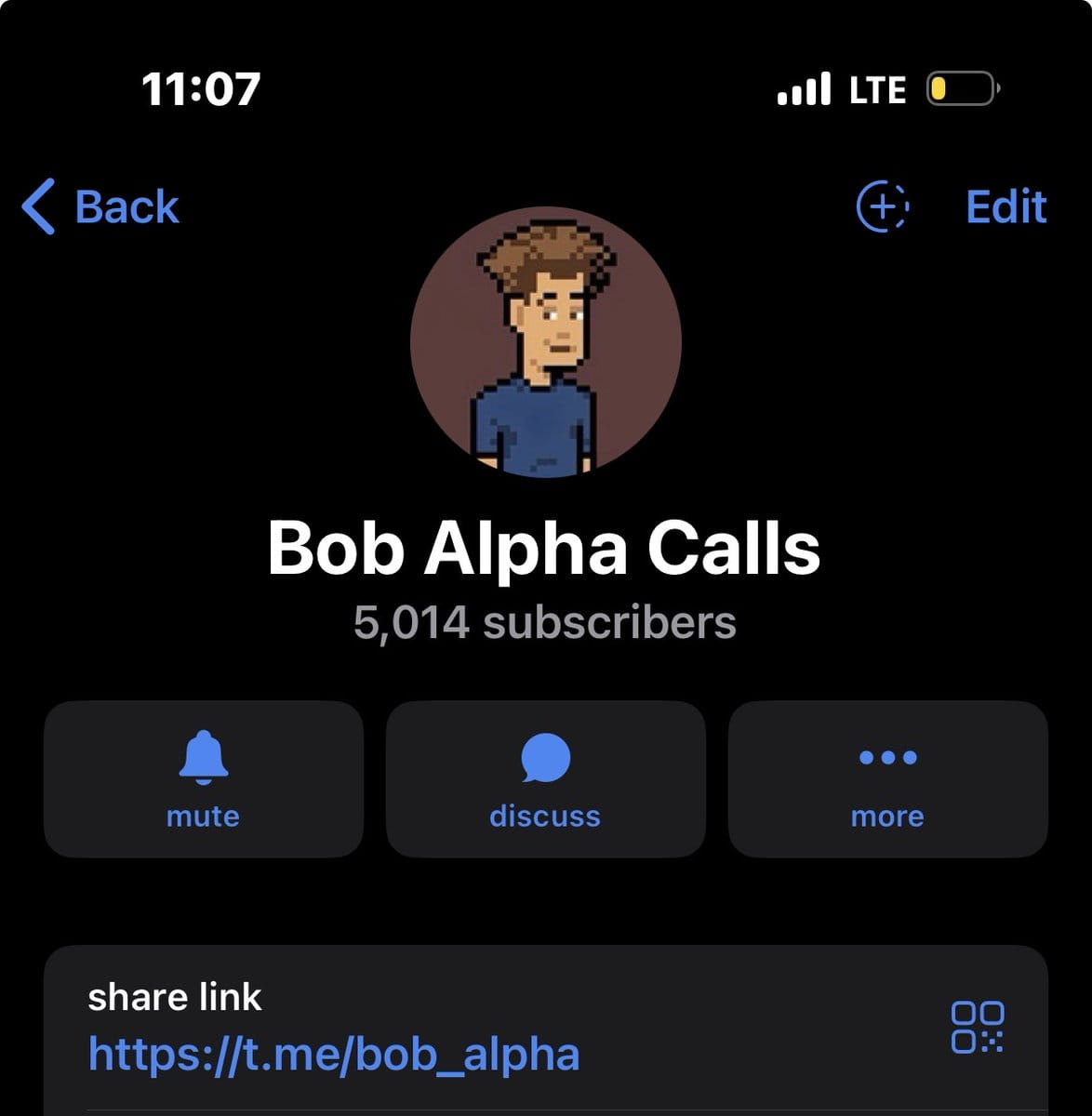Mute channel notifications

pyautogui.click(x=203, y=778)
